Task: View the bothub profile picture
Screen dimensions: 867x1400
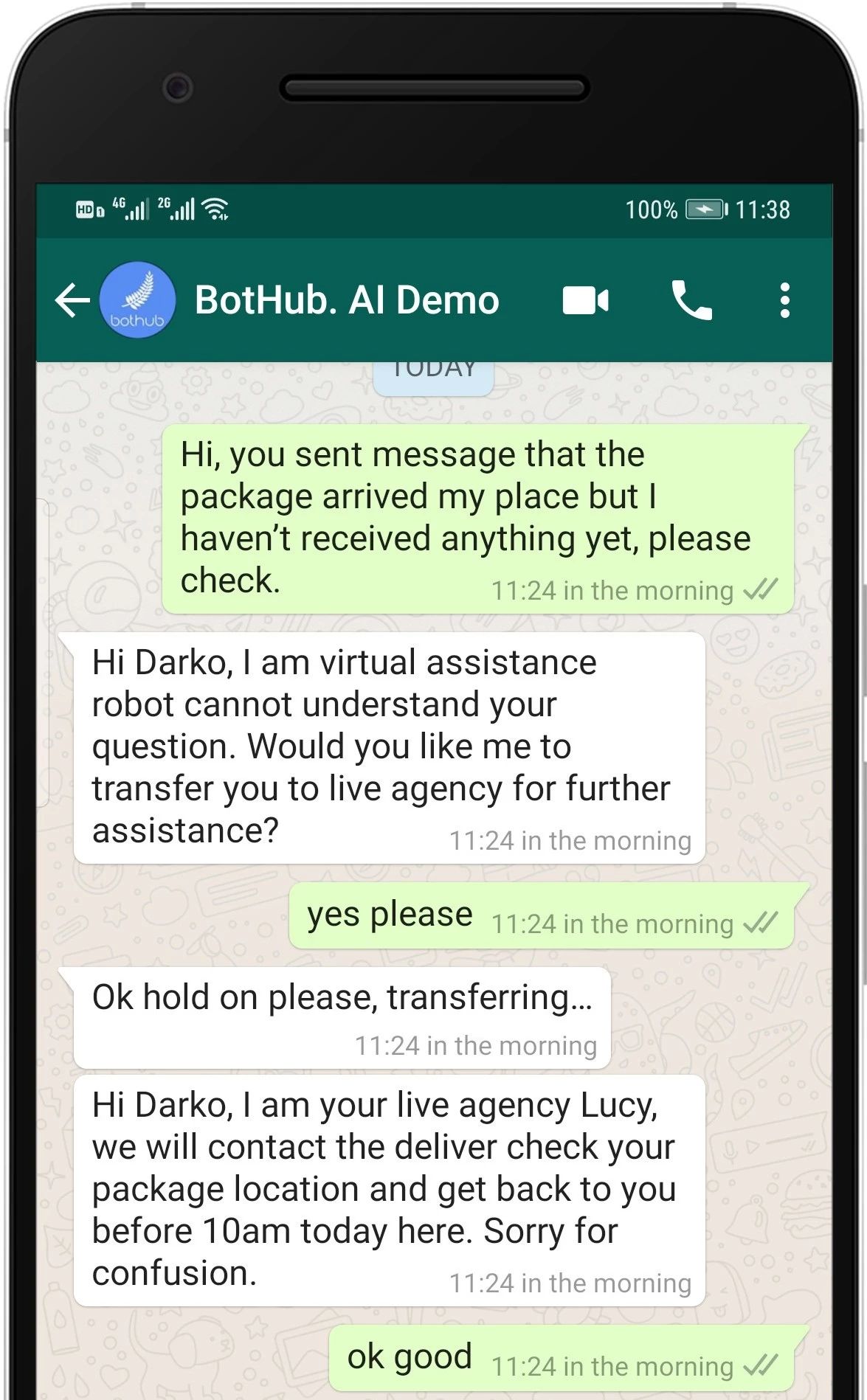Action: coord(138,300)
